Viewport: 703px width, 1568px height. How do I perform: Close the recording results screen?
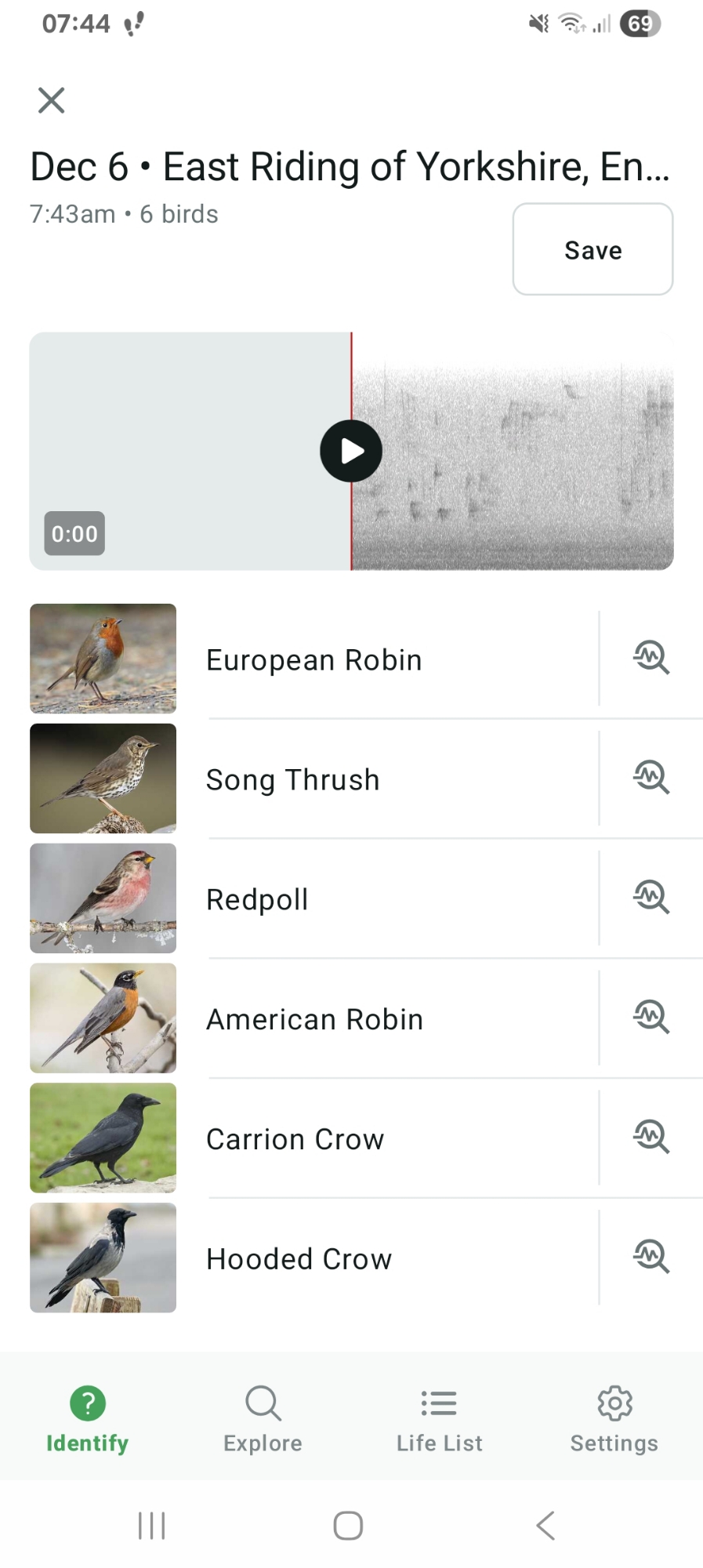pyautogui.click(x=52, y=100)
